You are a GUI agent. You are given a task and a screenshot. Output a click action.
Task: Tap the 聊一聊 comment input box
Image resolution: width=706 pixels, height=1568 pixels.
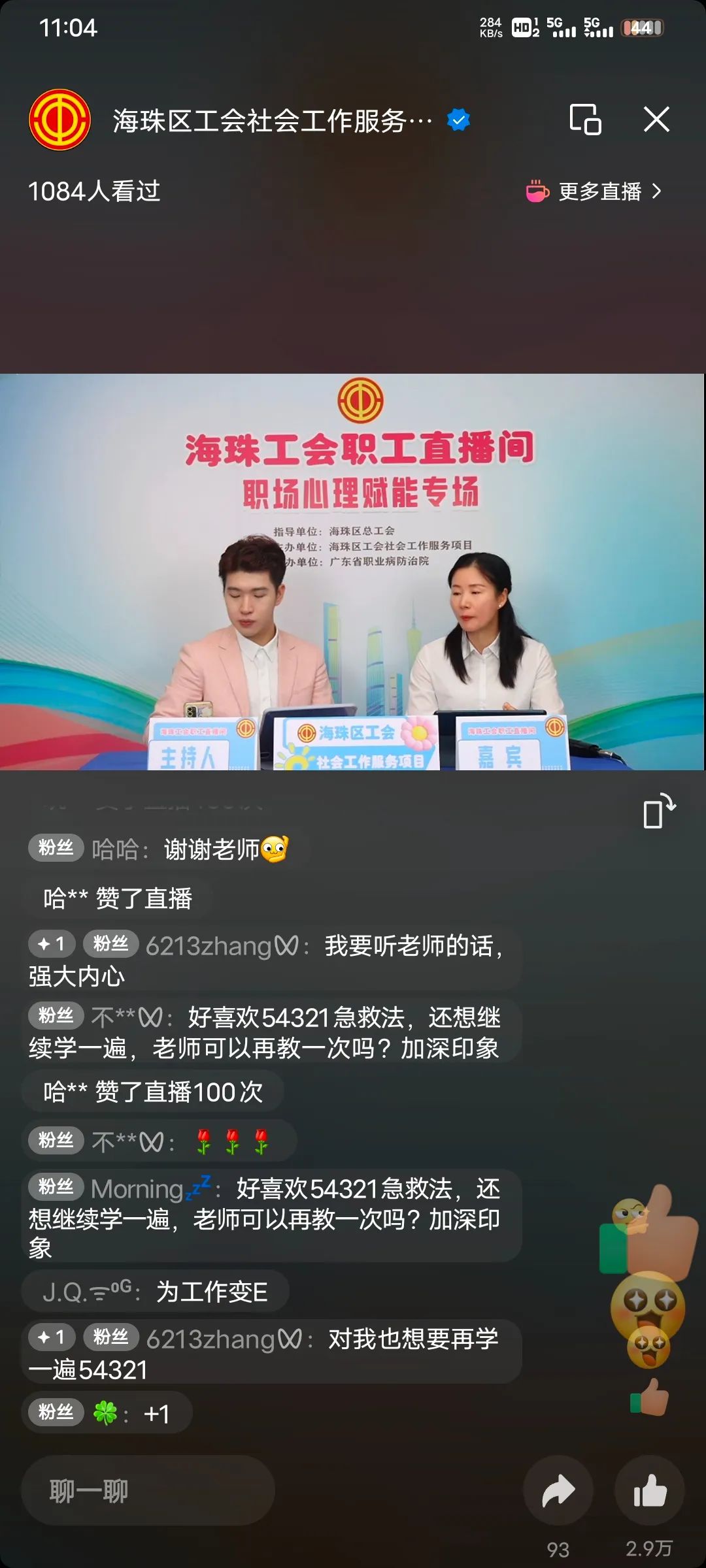pyautogui.click(x=148, y=1491)
